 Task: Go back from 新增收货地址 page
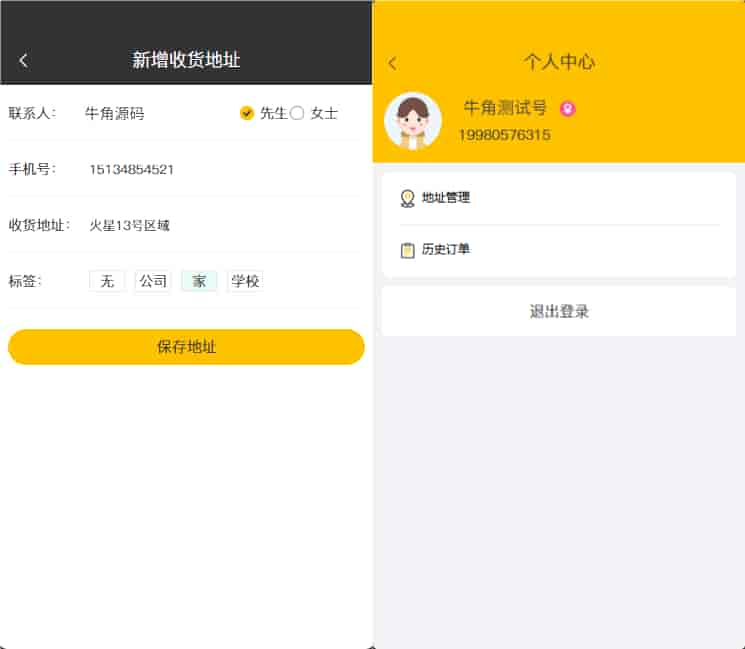coord(24,61)
